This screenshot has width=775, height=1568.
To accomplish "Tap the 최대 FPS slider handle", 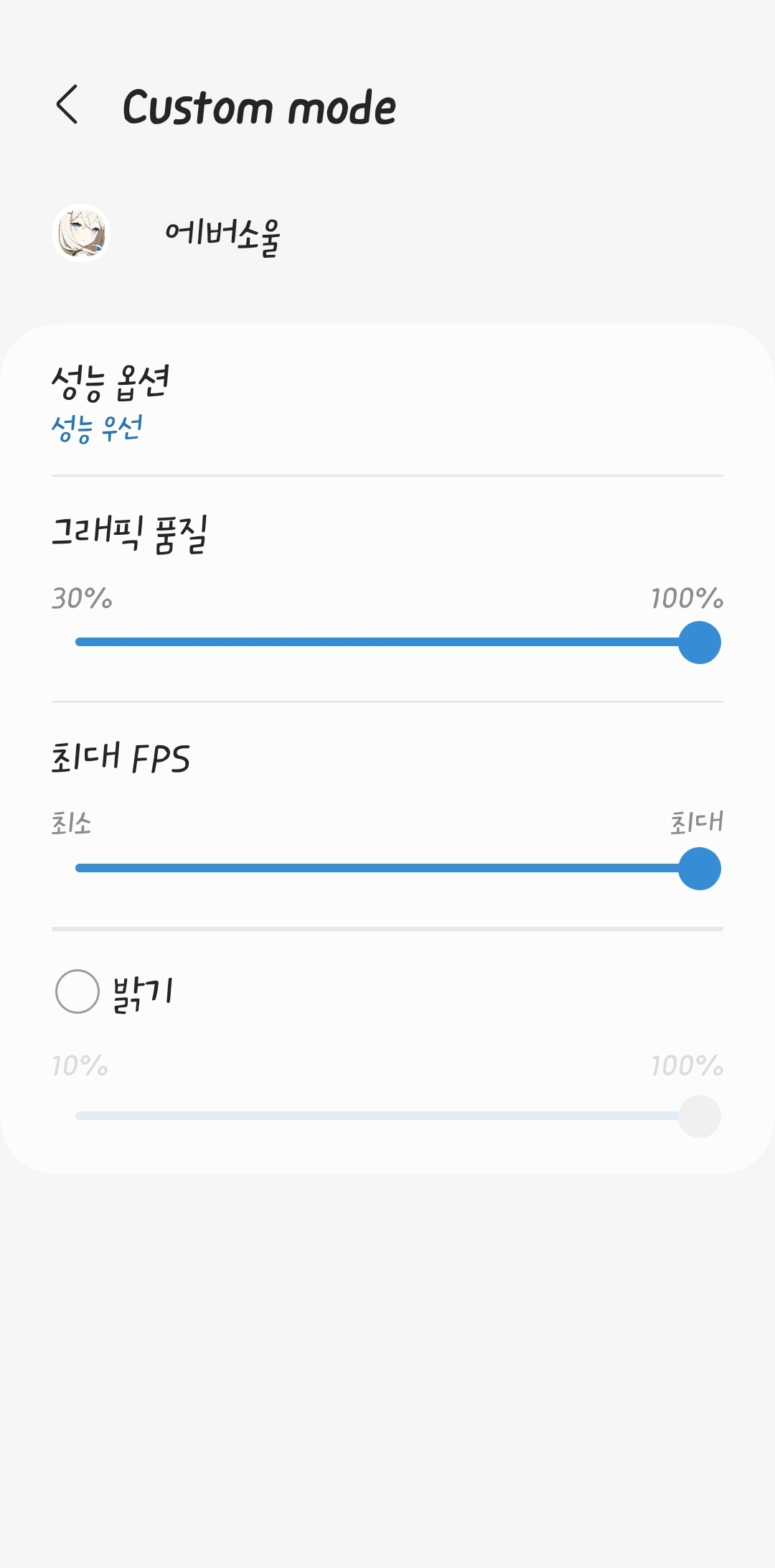I will [x=699, y=869].
